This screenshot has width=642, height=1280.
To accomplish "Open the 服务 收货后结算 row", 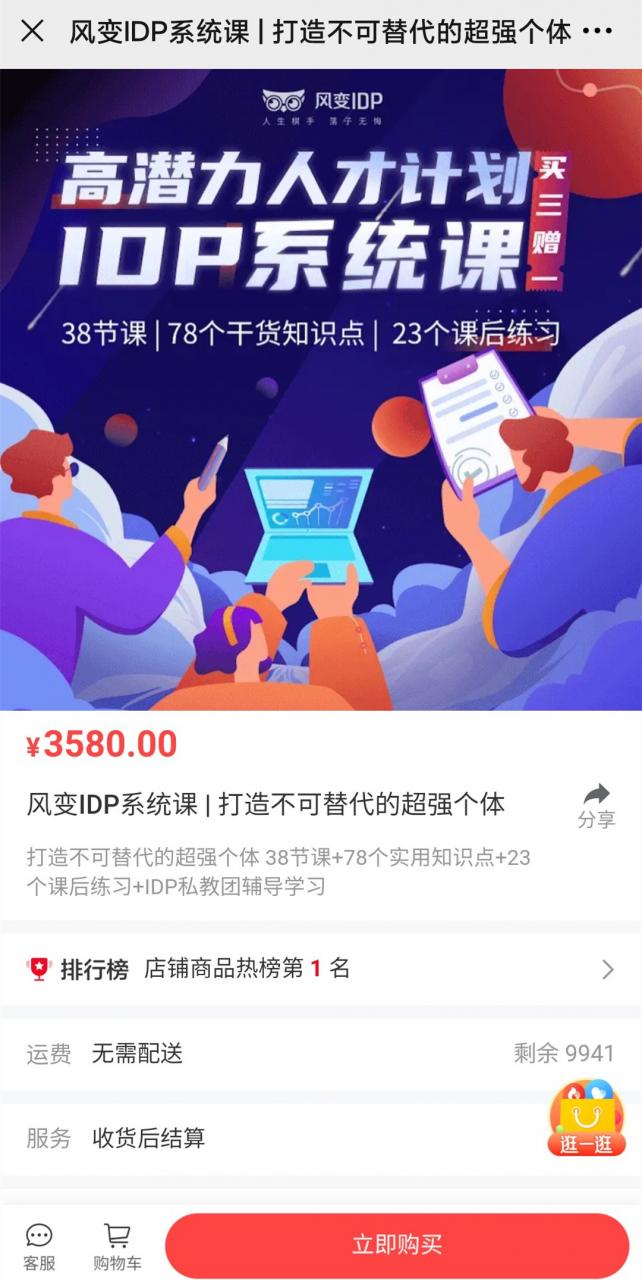I will click(270, 1138).
